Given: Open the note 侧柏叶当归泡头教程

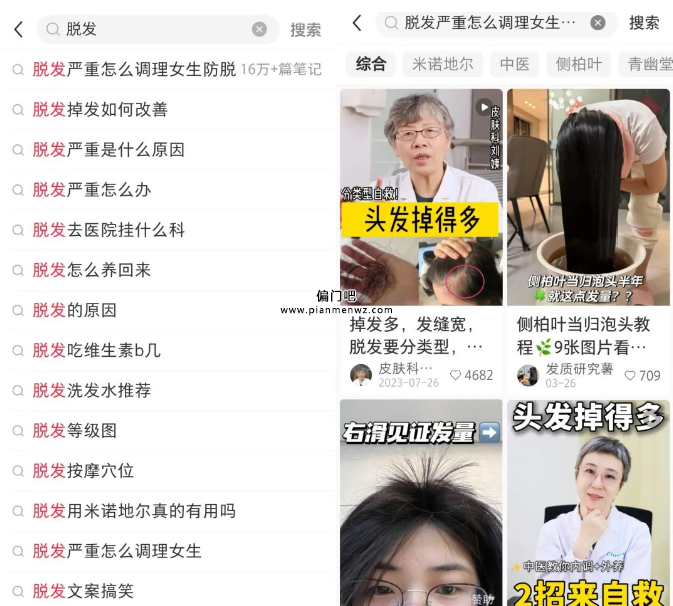Looking at the screenshot, I should pos(587,335).
